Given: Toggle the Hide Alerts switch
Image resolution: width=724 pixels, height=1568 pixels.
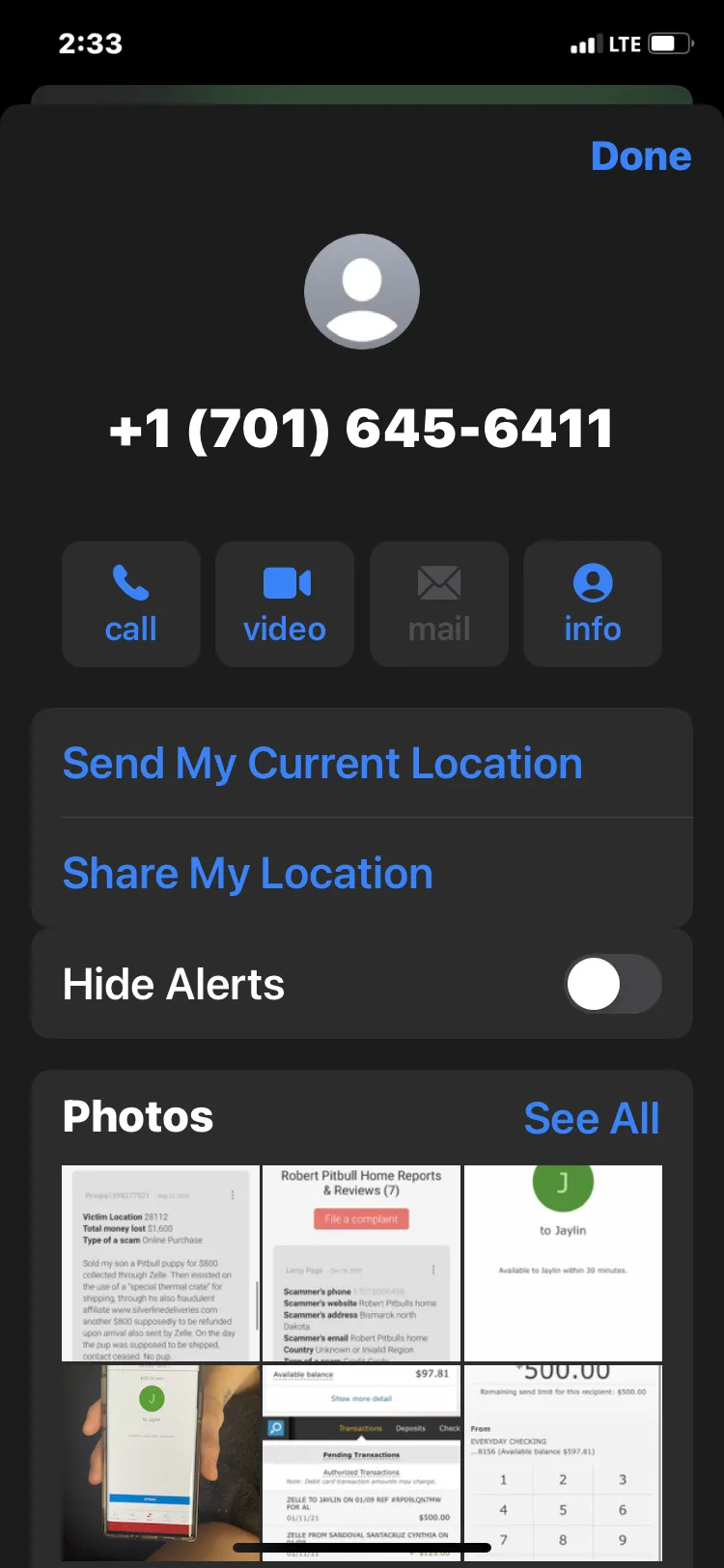Looking at the screenshot, I should coord(613,984).
